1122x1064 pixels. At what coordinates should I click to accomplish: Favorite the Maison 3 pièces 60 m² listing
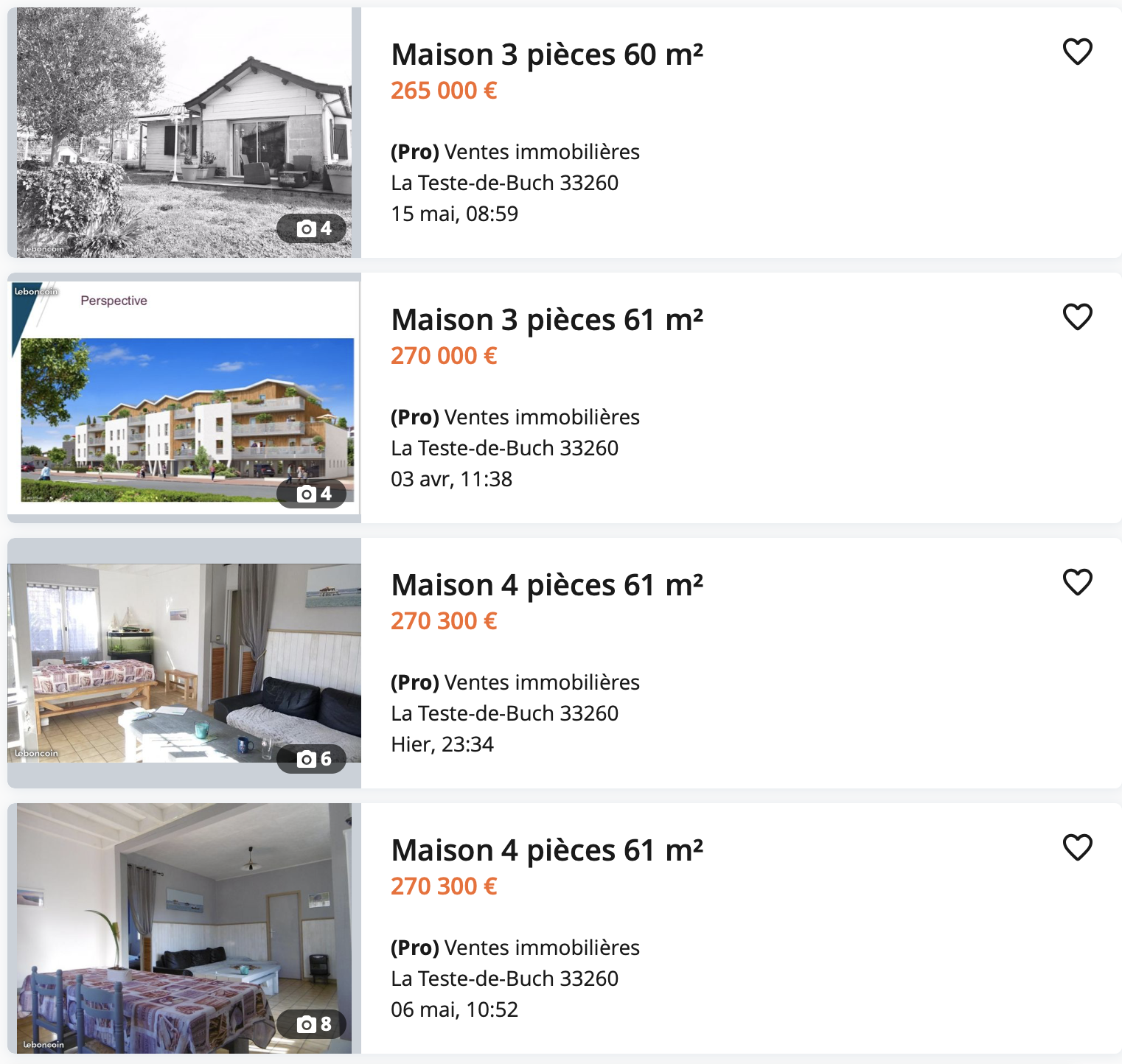pos(1077,52)
